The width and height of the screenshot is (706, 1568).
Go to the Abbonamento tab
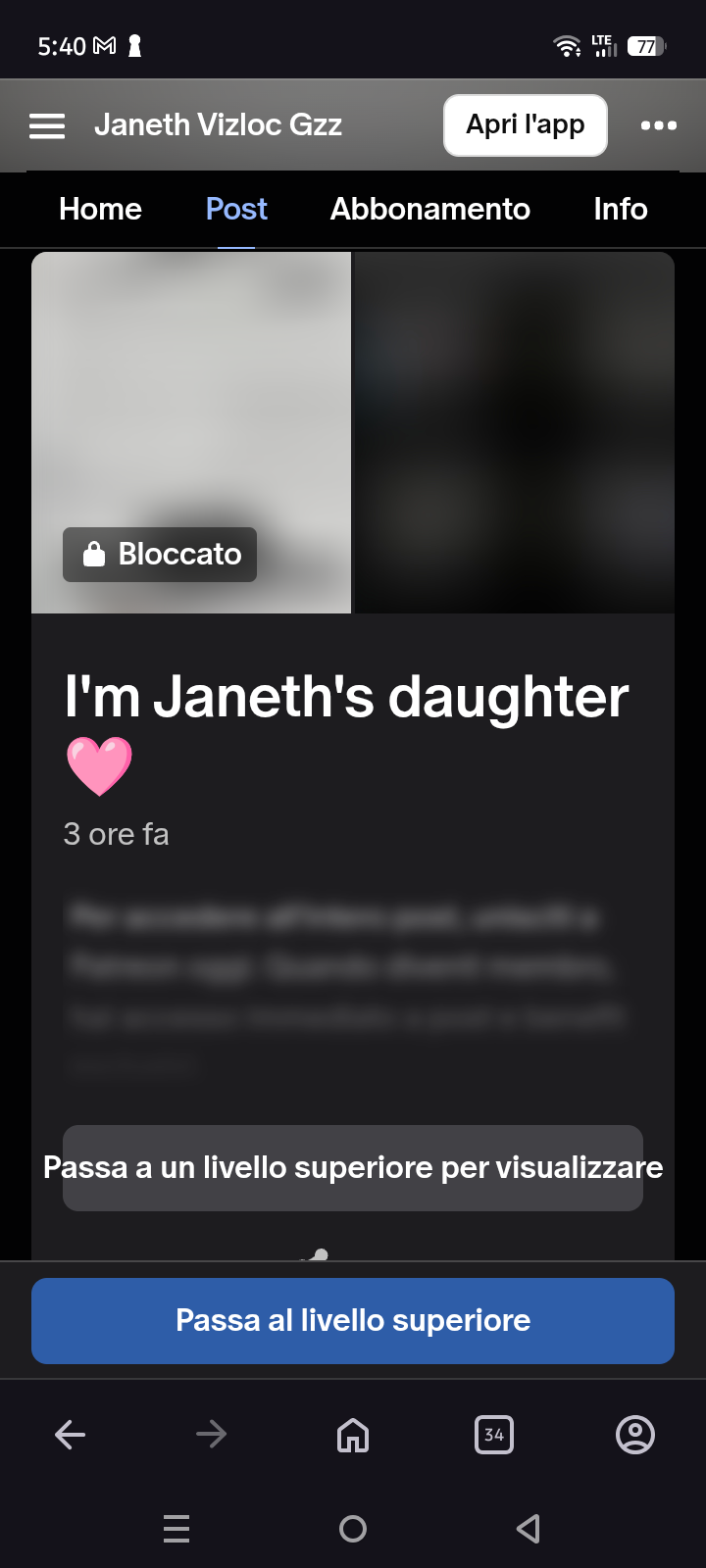(x=429, y=209)
